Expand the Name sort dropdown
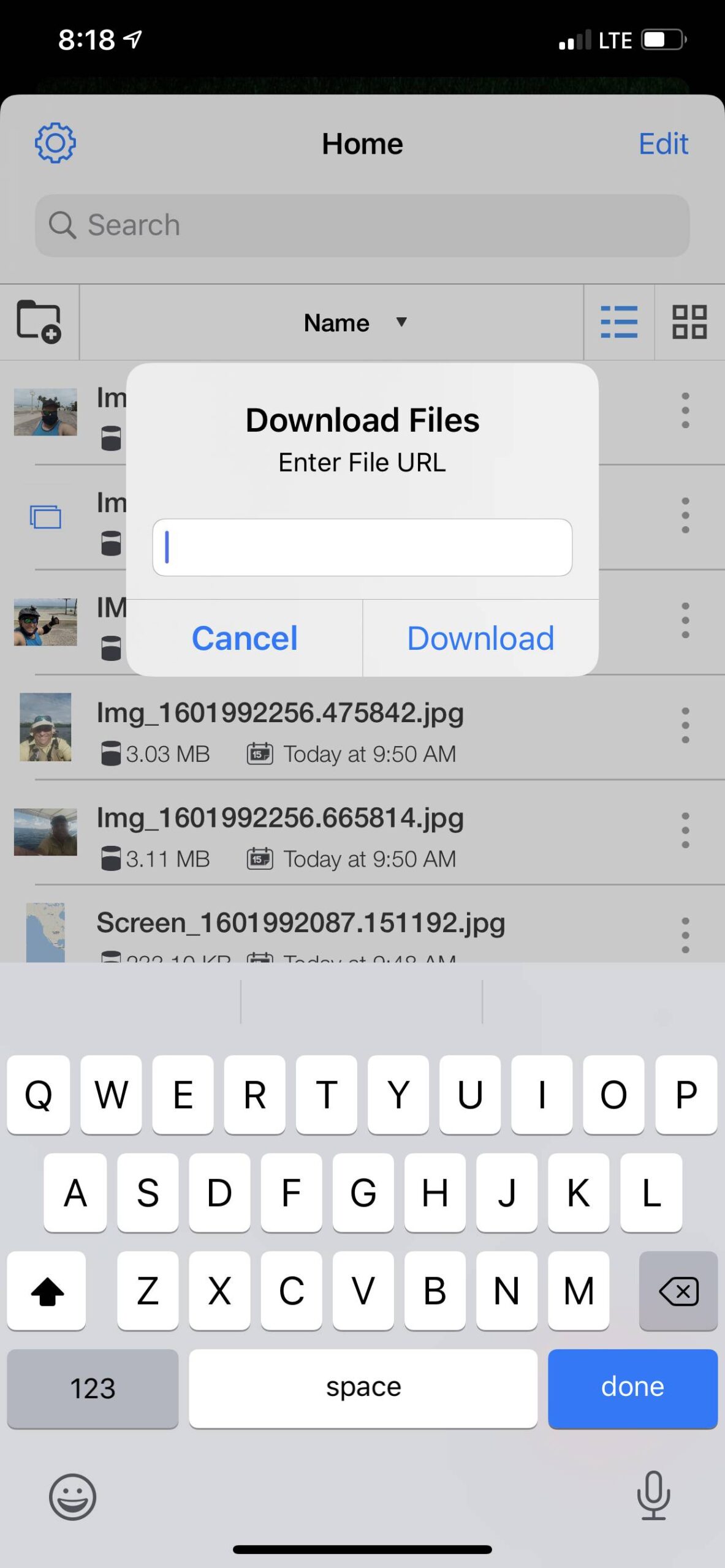This screenshot has height=1568, width=725. [x=355, y=323]
